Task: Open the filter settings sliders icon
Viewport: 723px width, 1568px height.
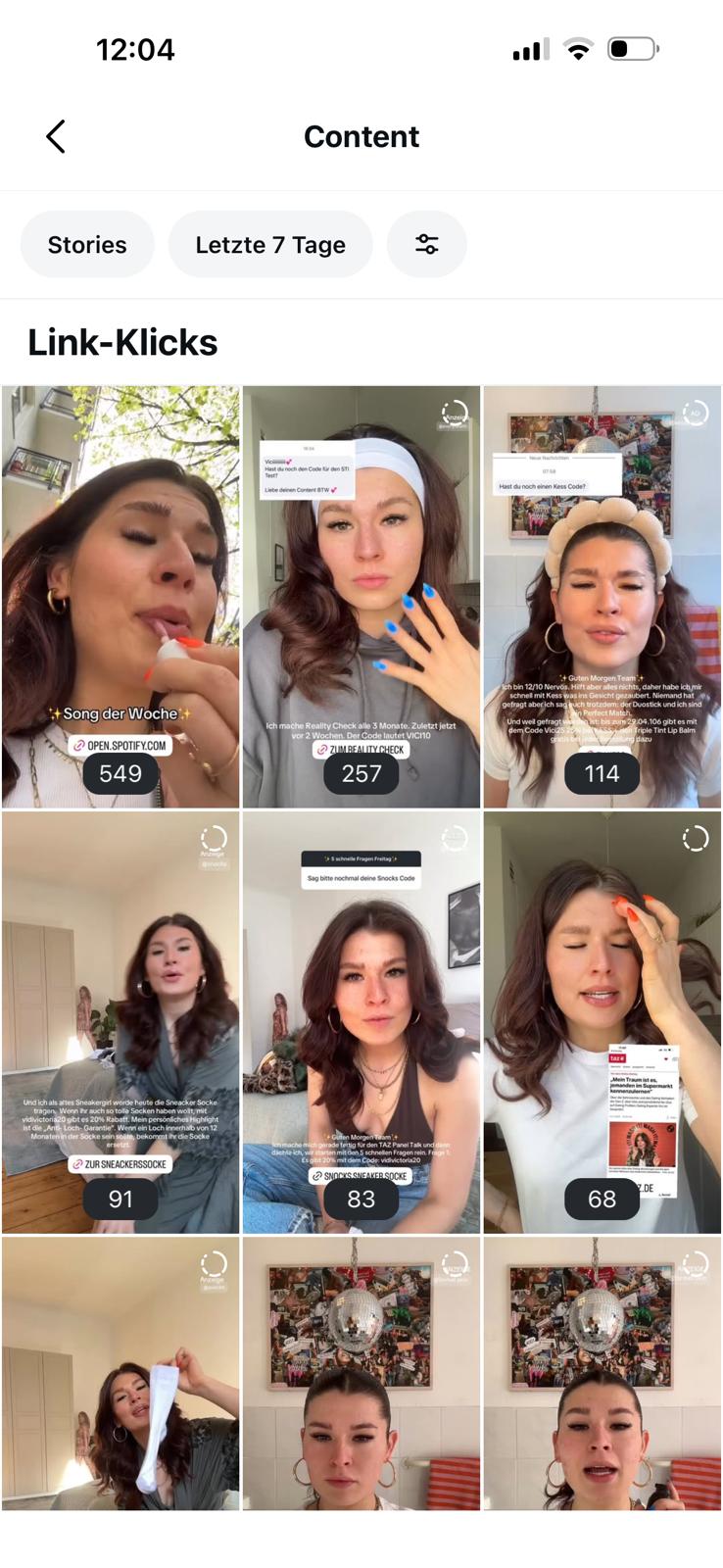Action: click(426, 245)
